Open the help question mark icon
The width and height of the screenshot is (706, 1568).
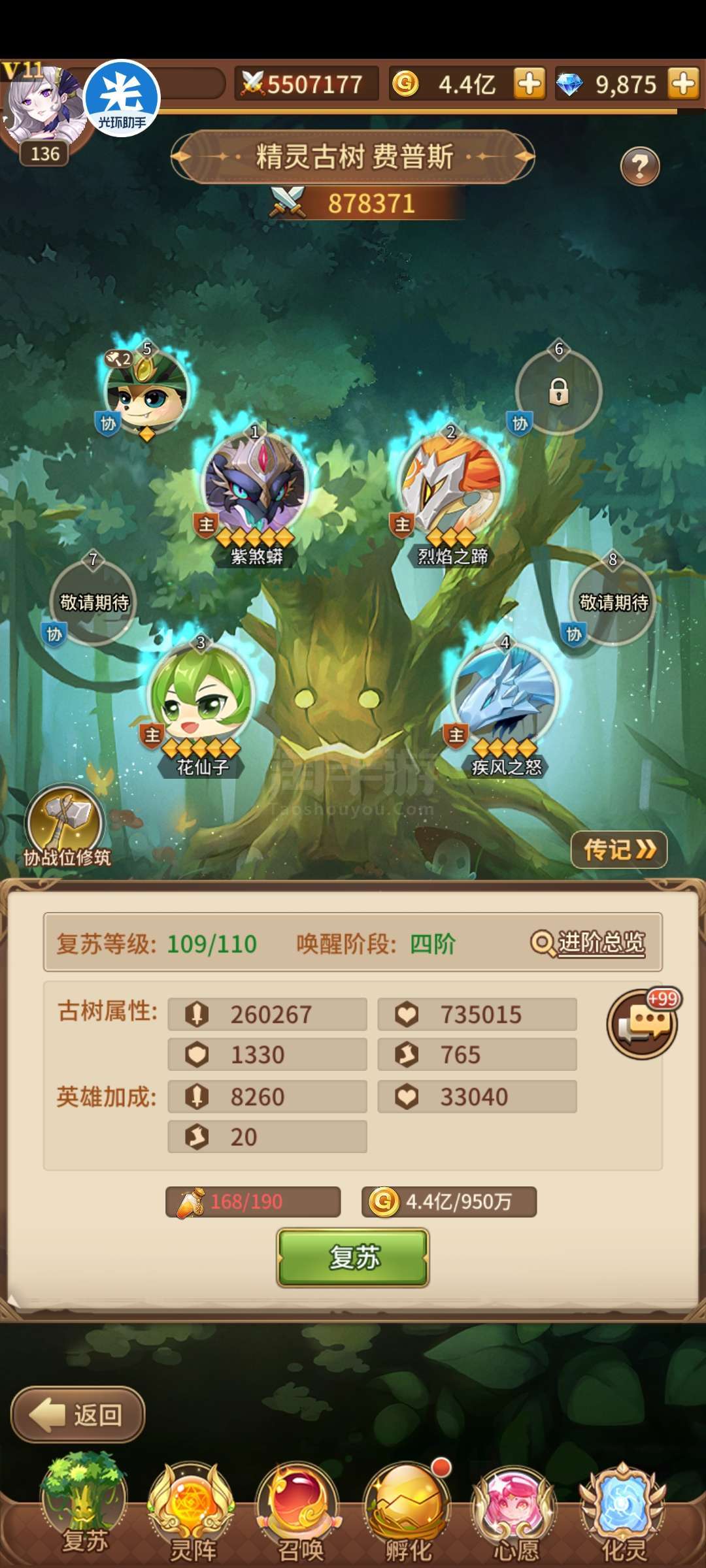click(640, 166)
